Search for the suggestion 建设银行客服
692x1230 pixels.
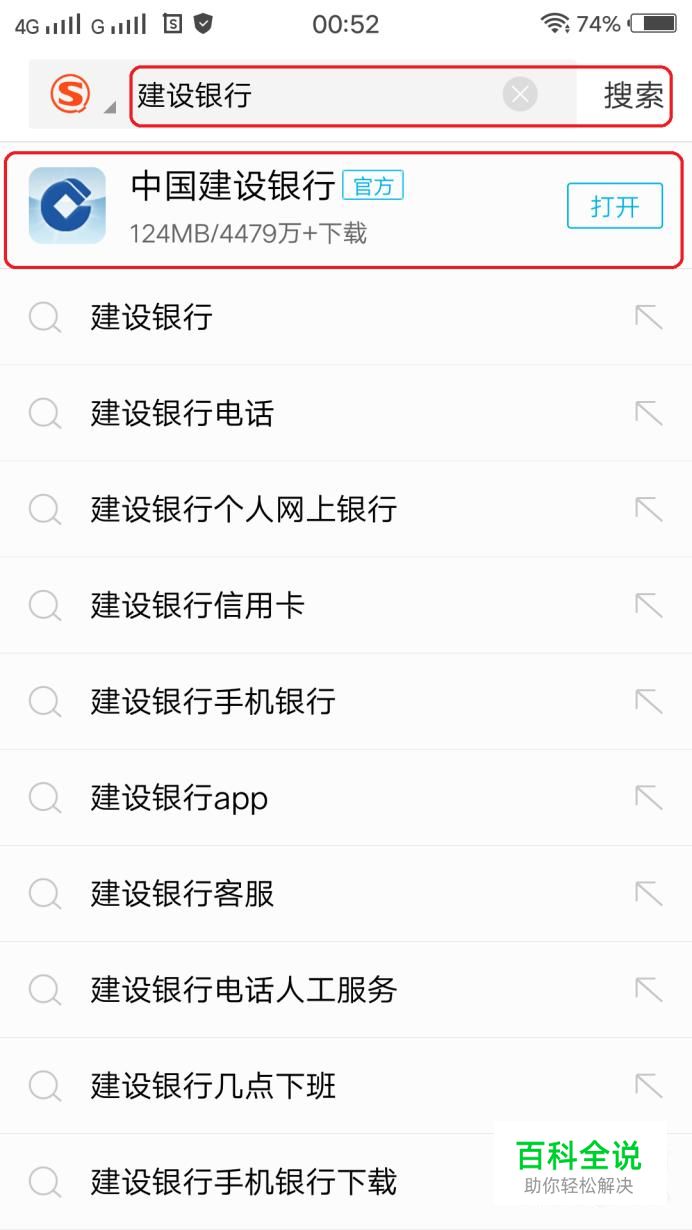click(346, 893)
